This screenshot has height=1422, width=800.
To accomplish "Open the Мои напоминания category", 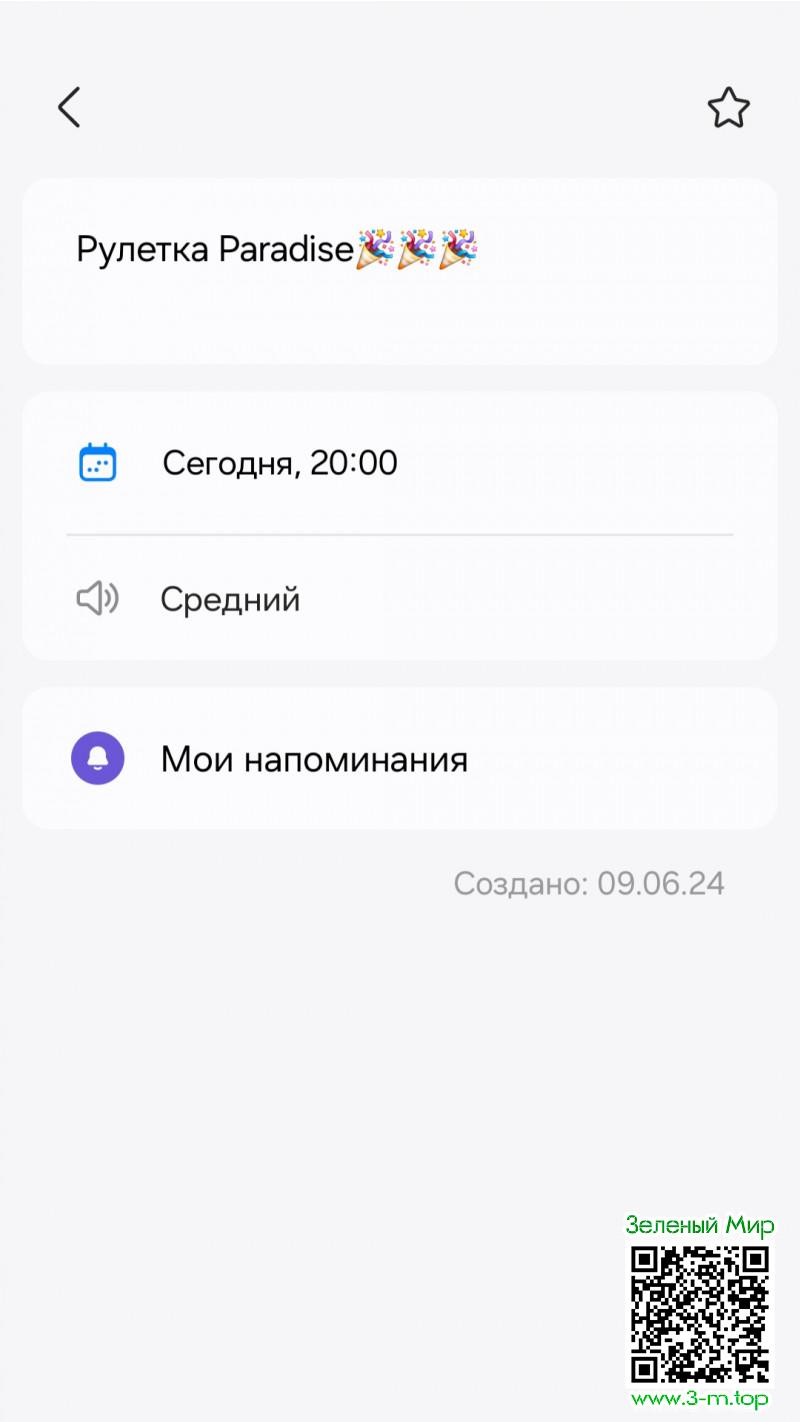I will pyautogui.click(x=314, y=759).
